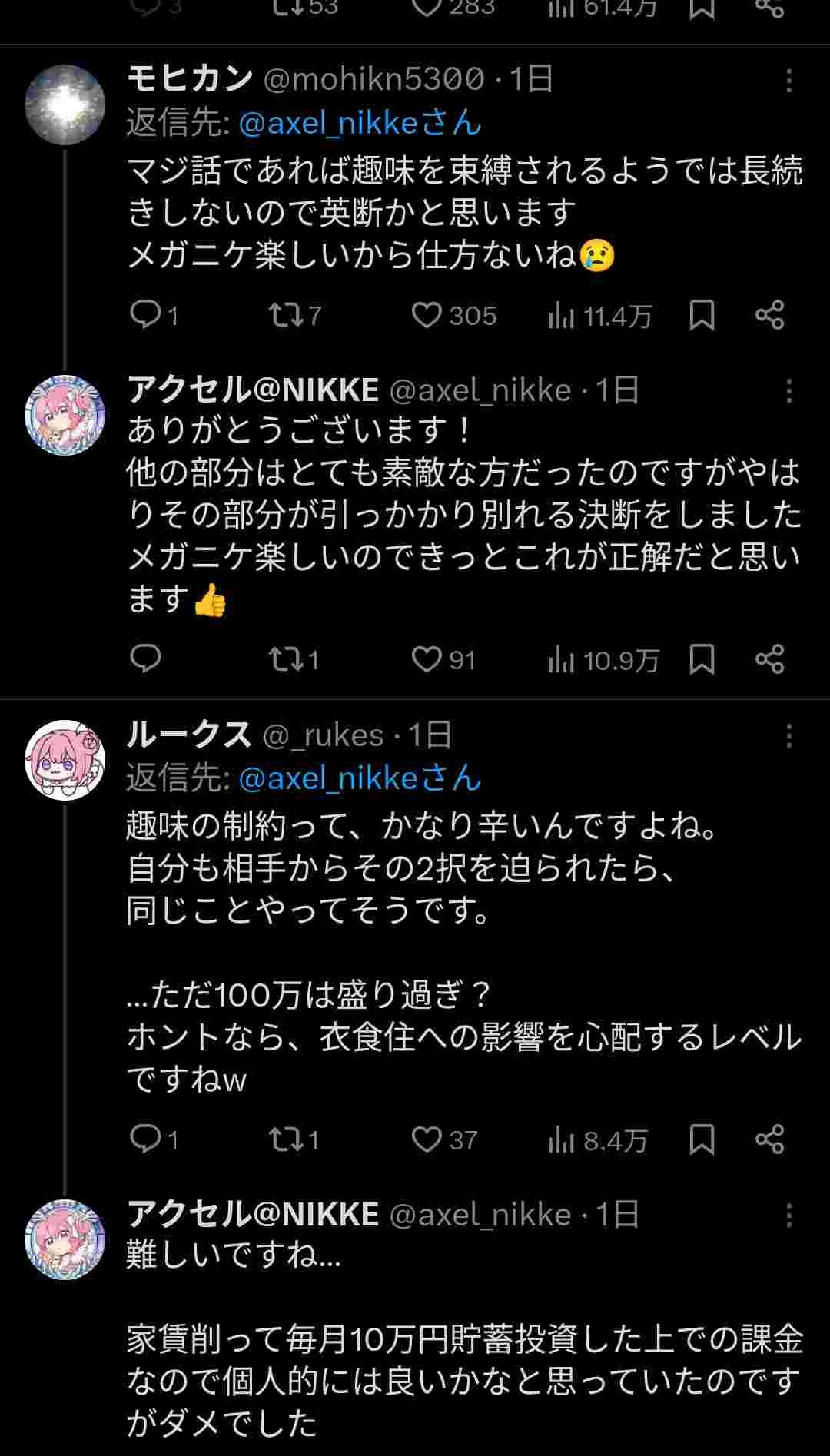Share ルークス's reply
830x1456 pixels.
769,1139
